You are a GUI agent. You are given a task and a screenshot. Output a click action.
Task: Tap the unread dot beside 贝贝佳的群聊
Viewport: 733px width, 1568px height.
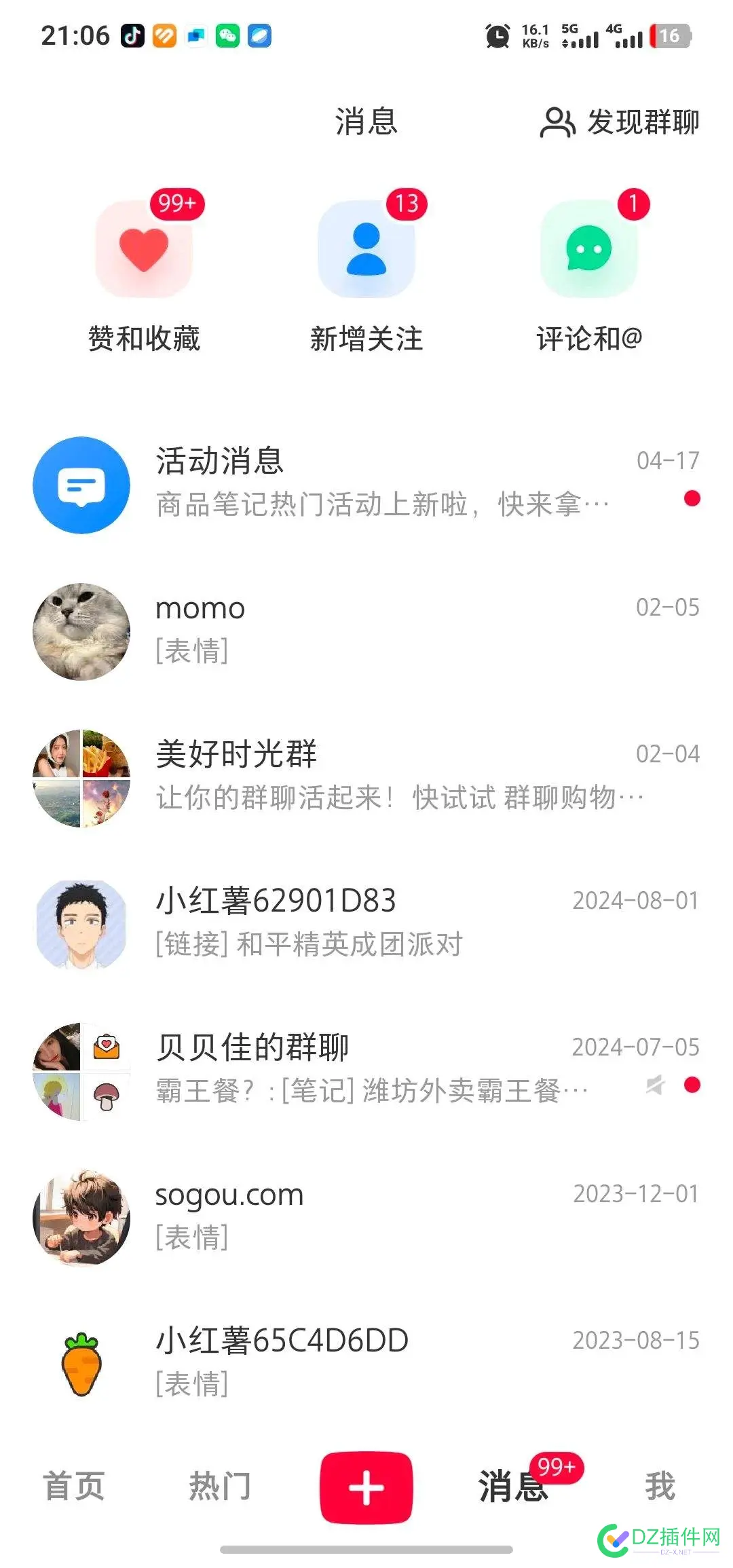pyautogui.click(x=692, y=1084)
